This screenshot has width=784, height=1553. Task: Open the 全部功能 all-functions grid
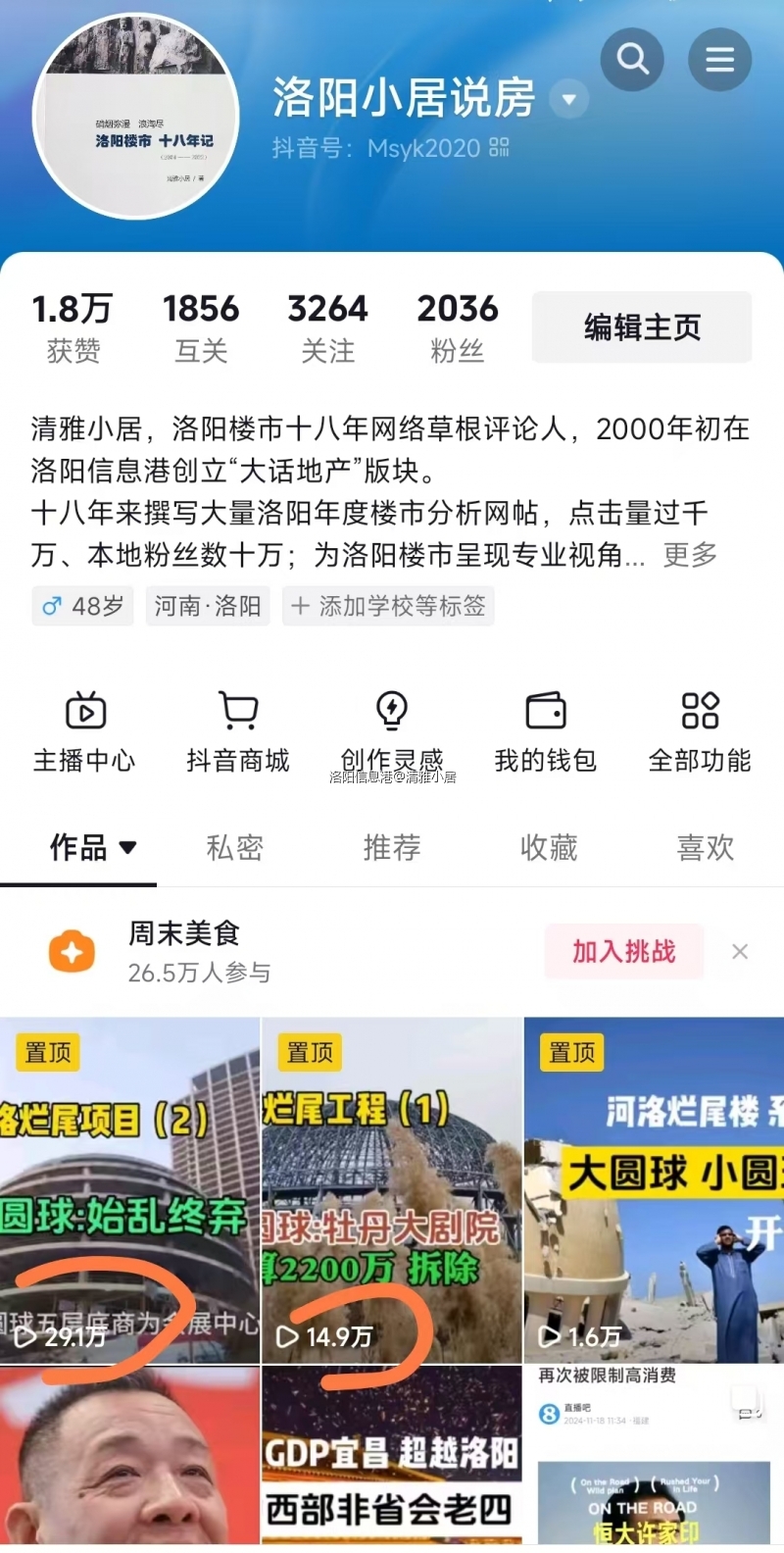[x=699, y=730]
